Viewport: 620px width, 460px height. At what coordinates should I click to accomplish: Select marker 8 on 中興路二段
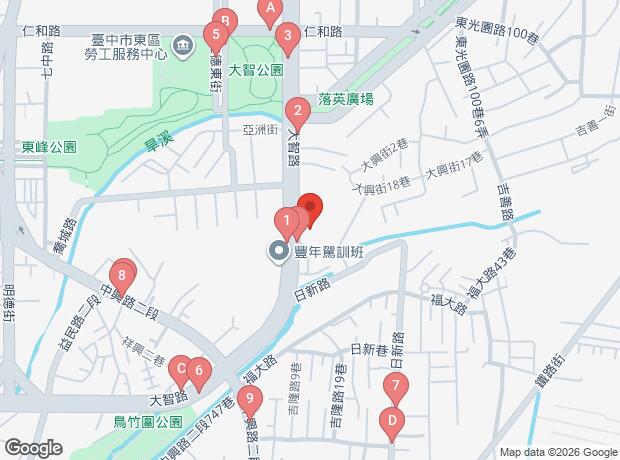[121, 273]
